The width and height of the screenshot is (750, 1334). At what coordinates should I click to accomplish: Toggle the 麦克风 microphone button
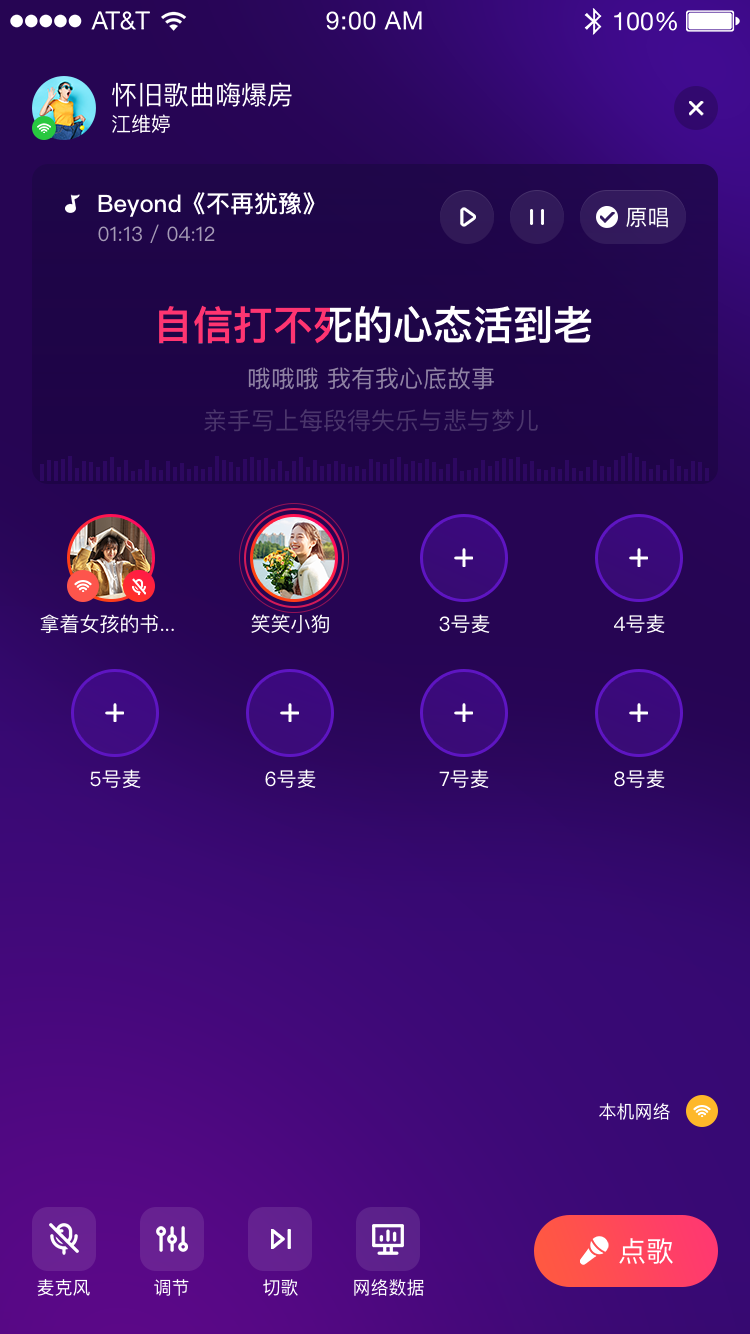click(64, 1239)
